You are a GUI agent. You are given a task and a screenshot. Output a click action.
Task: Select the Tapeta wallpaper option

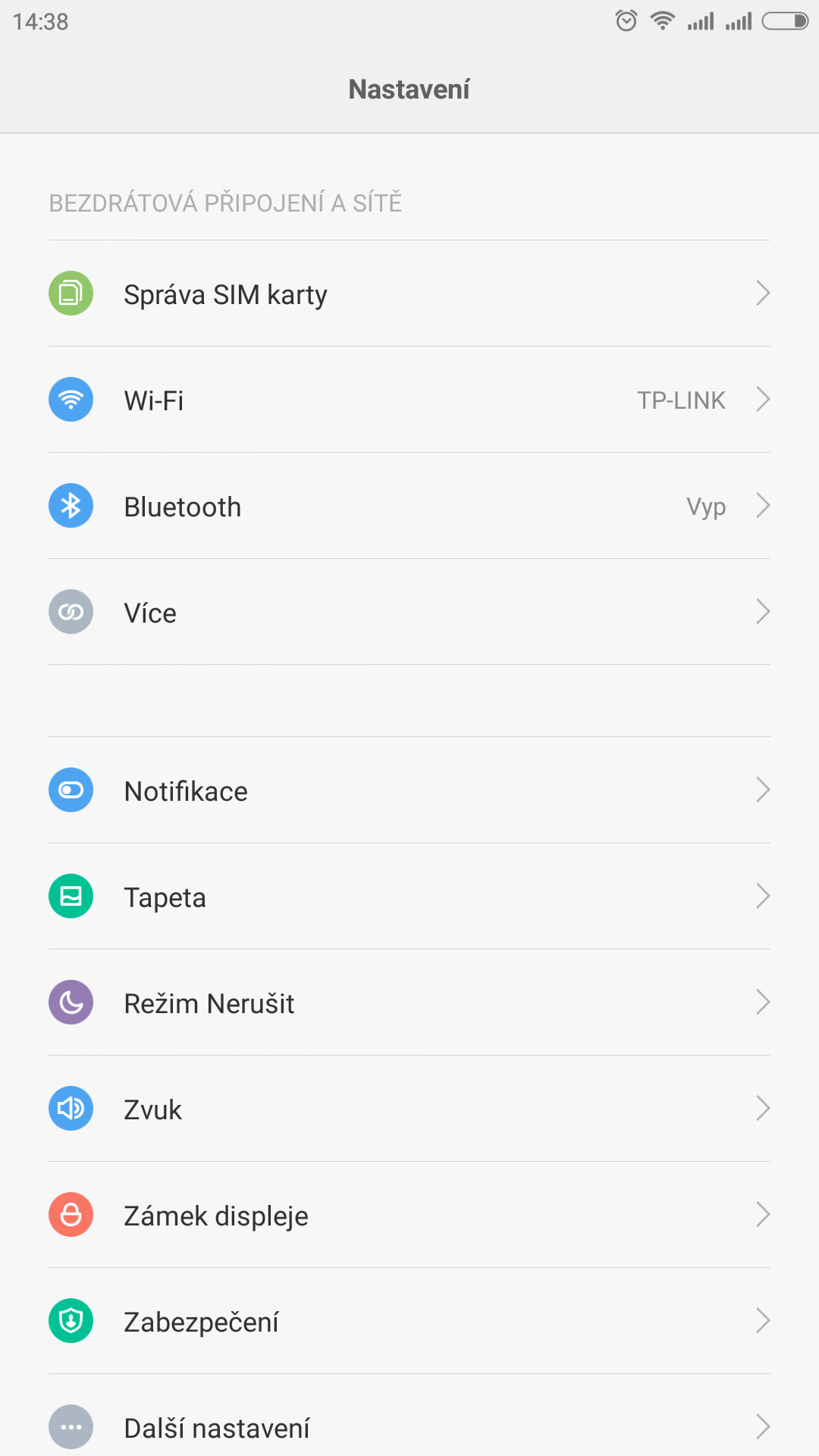pos(409,896)
